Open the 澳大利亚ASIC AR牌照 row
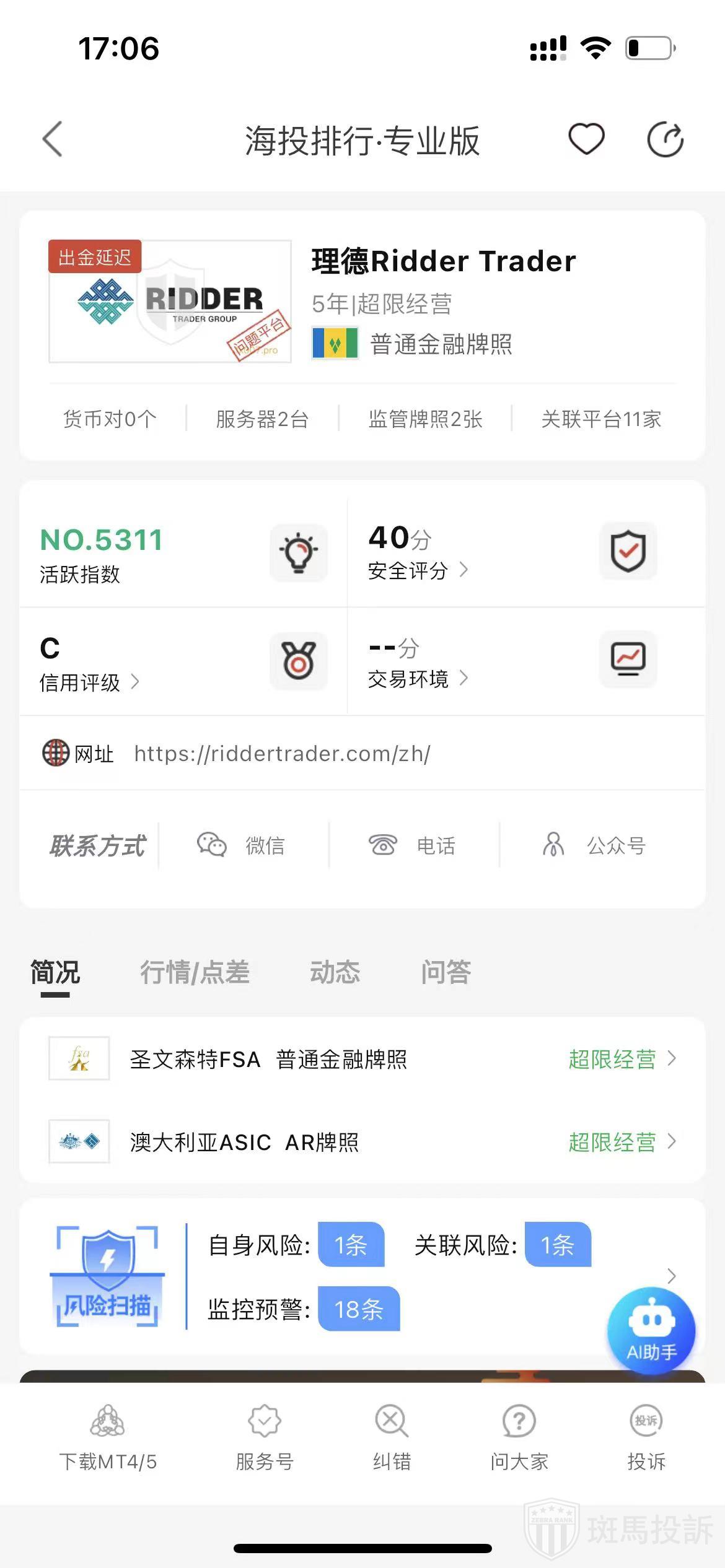This screenshot has height=1568, width=725. click(362, 1141)
